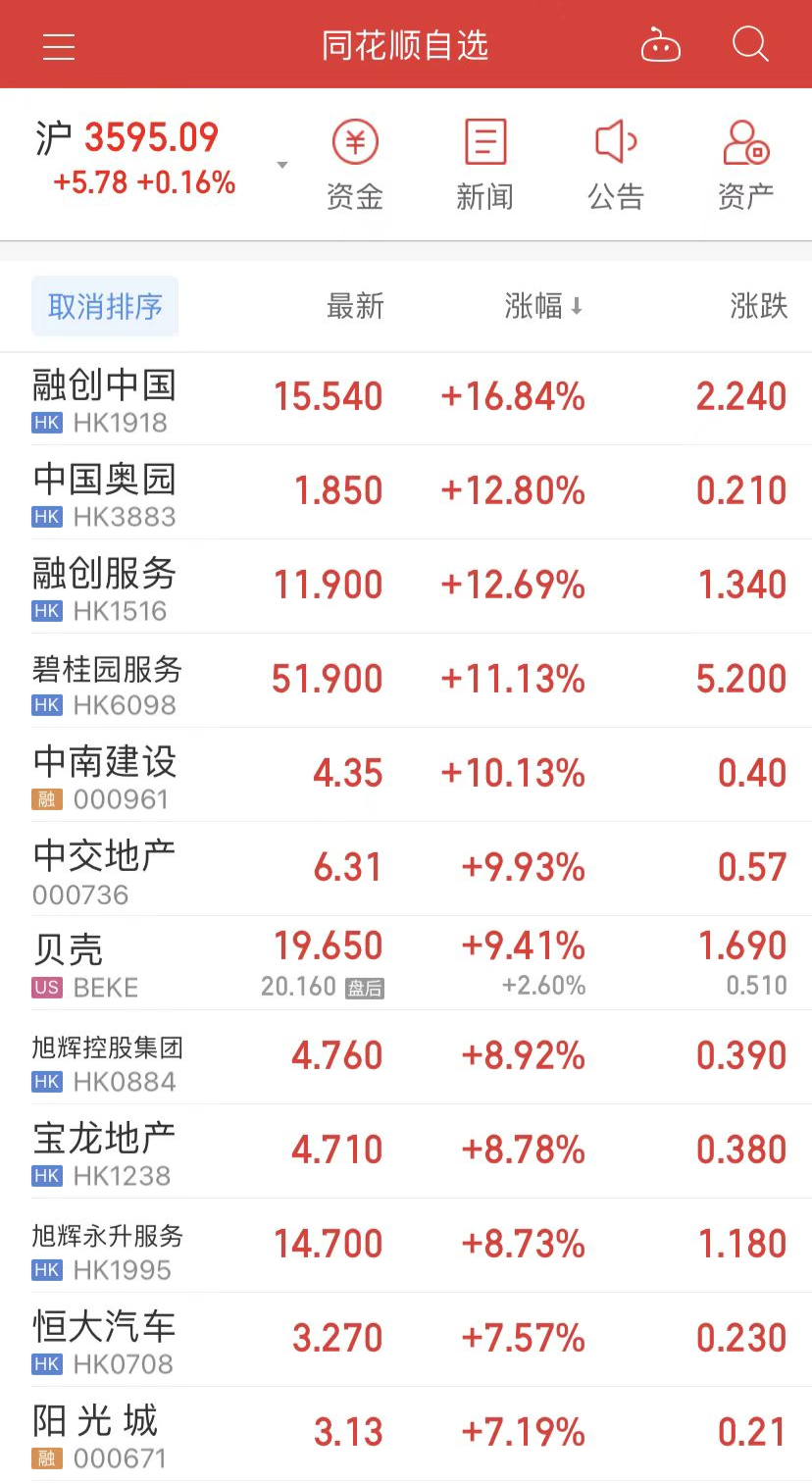Open 中南建设 000961 stock
Image resolution: width=812 pixels, height=1483 pixels.
tap(406, 775)
